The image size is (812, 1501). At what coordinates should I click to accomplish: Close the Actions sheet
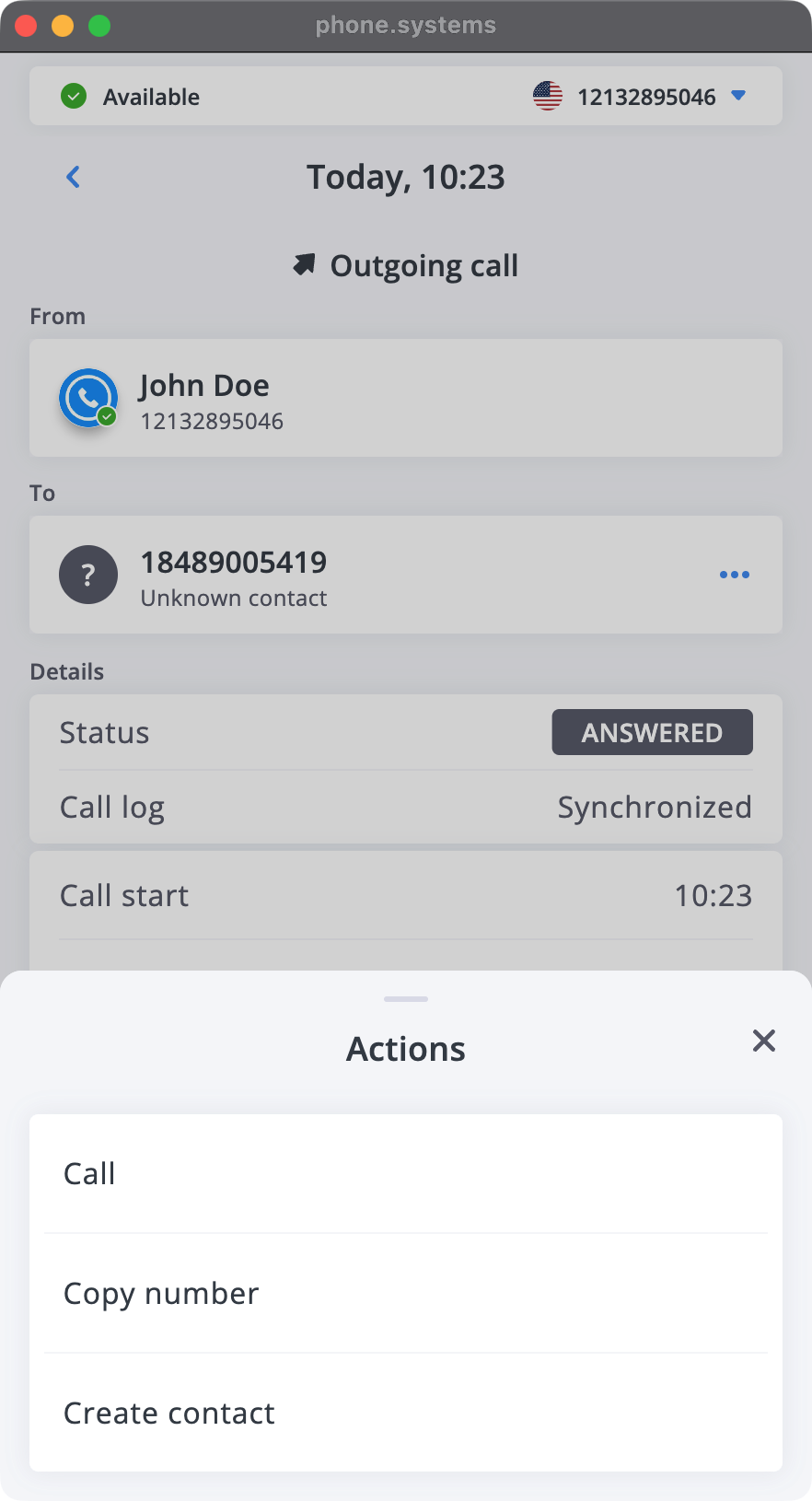[x=763, y=1041]
